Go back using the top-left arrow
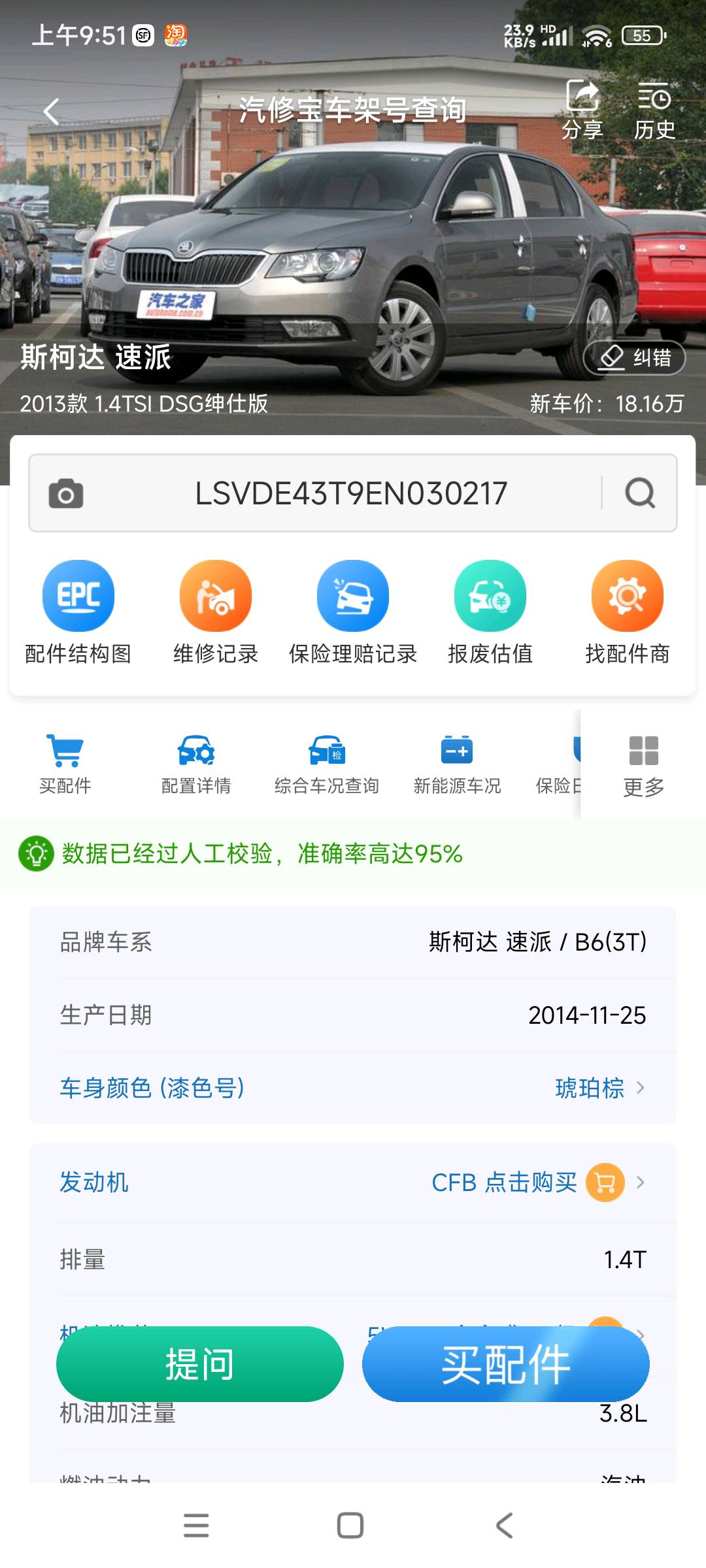This screenshot has width=706, height=1568. coord(51,111)
